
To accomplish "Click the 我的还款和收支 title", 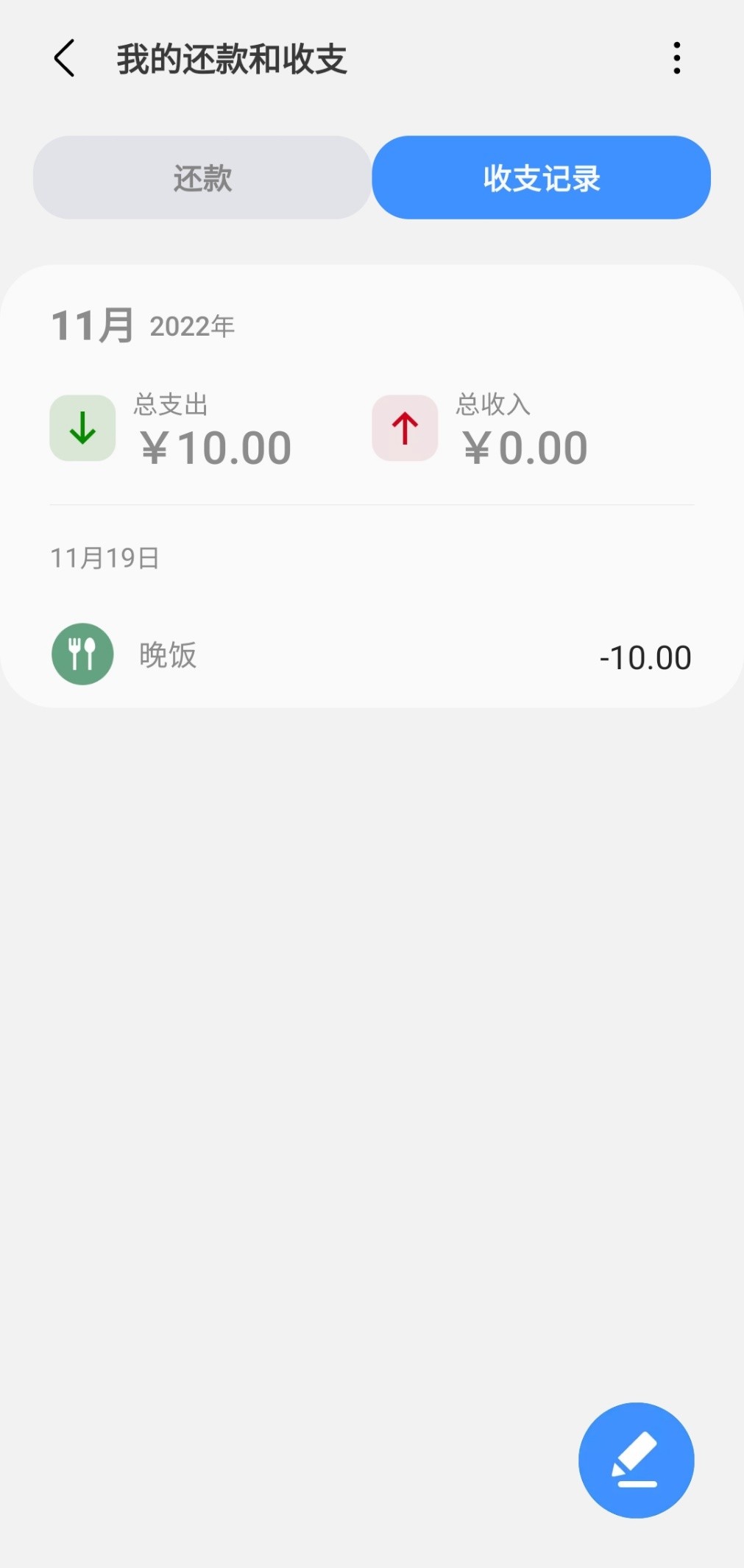I will [233, 59].
